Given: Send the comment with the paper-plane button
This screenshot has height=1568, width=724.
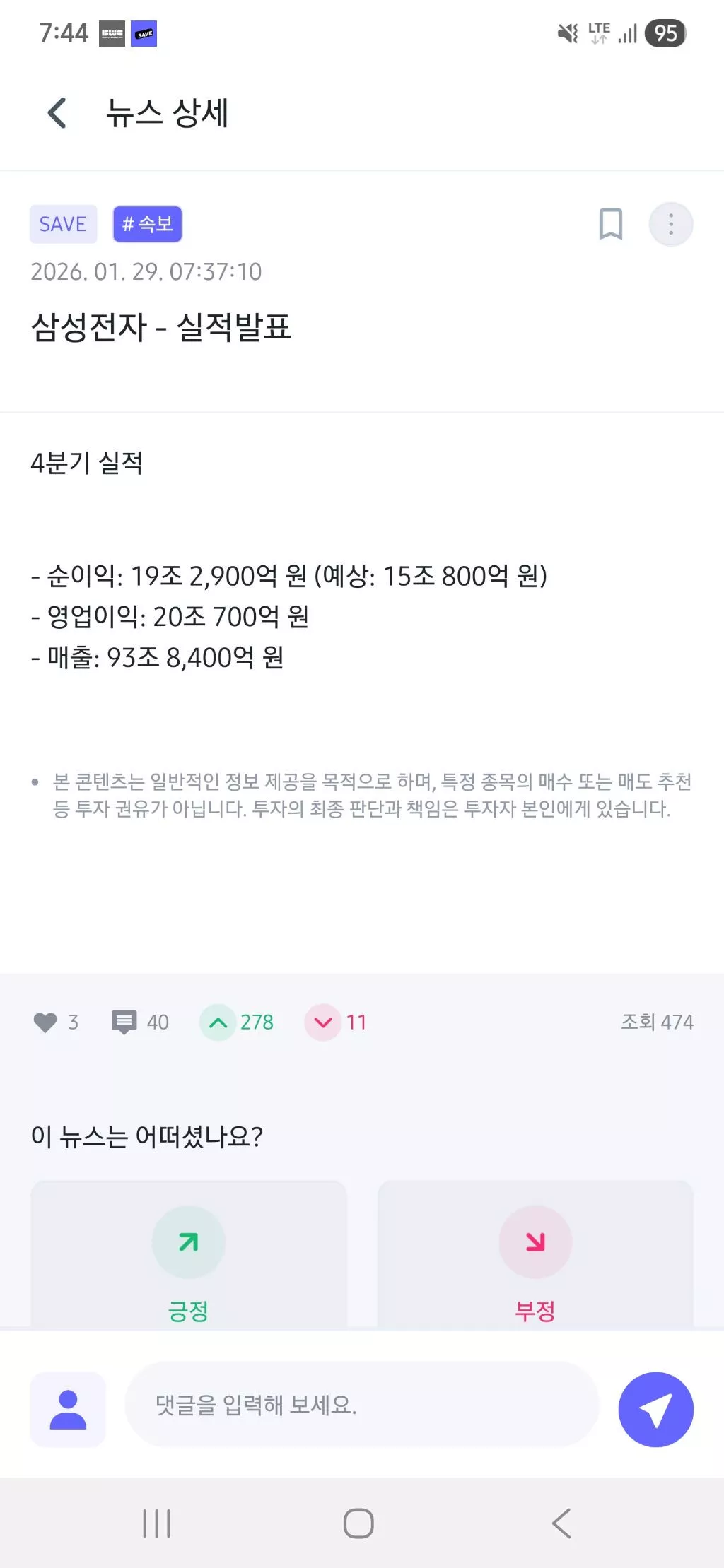Looking at the screenshot, I should pyautogui.click(x=655, y=1409).
